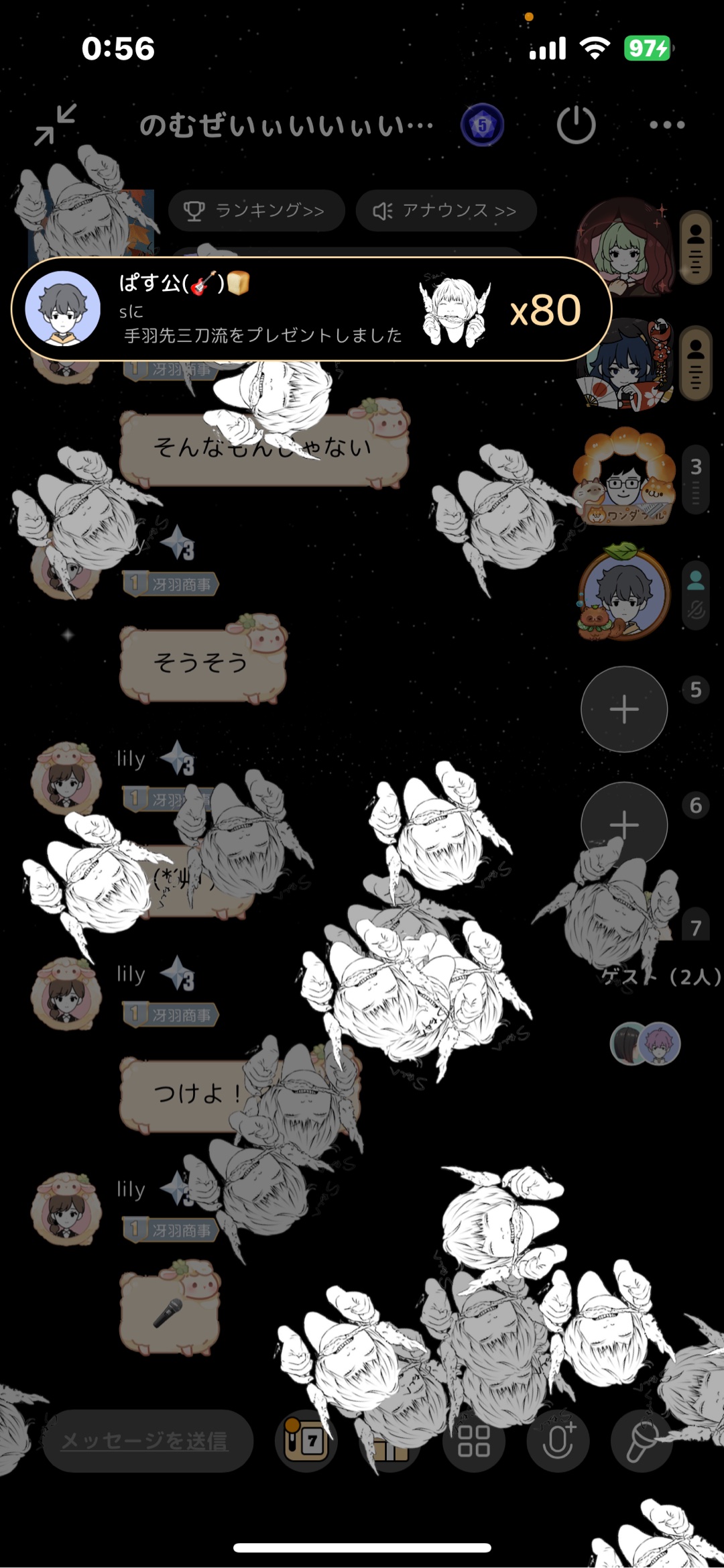Viewport: 724px width, 1568px height.
Task: Open green-haired speaker's seat avatar
Action: point(623,248)
